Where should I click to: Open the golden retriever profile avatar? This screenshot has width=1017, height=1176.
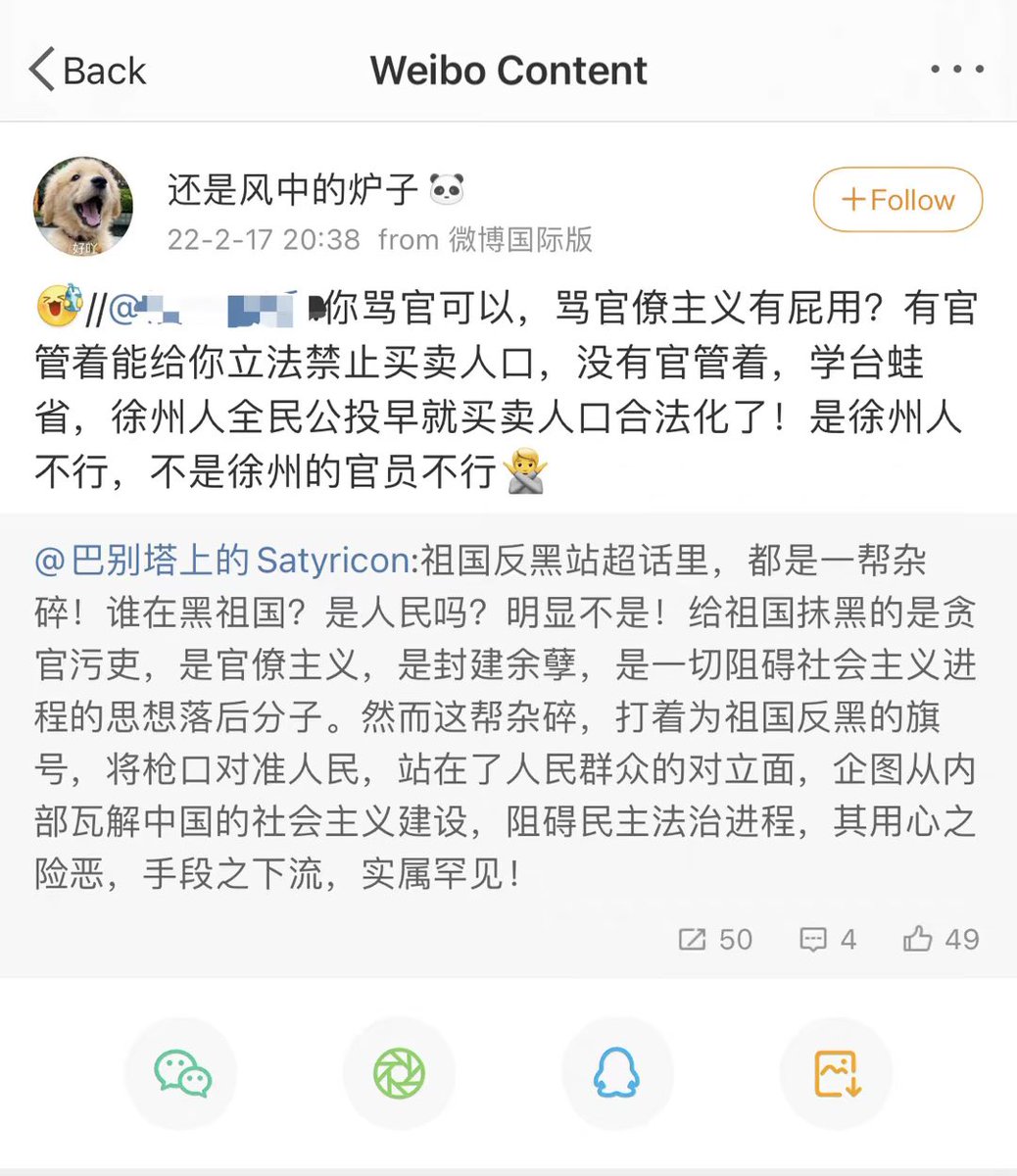83,206
